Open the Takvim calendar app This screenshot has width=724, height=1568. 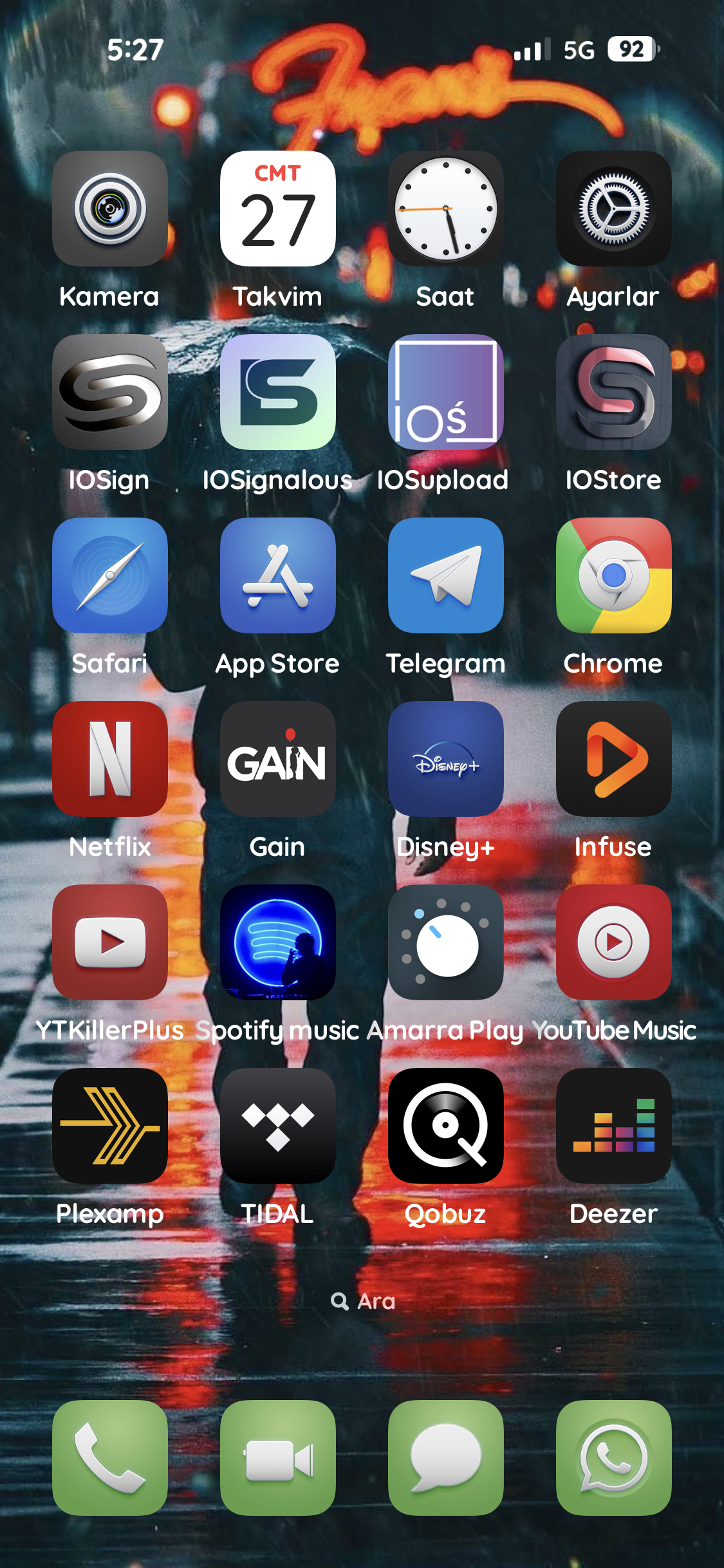(x=278, y=209)
